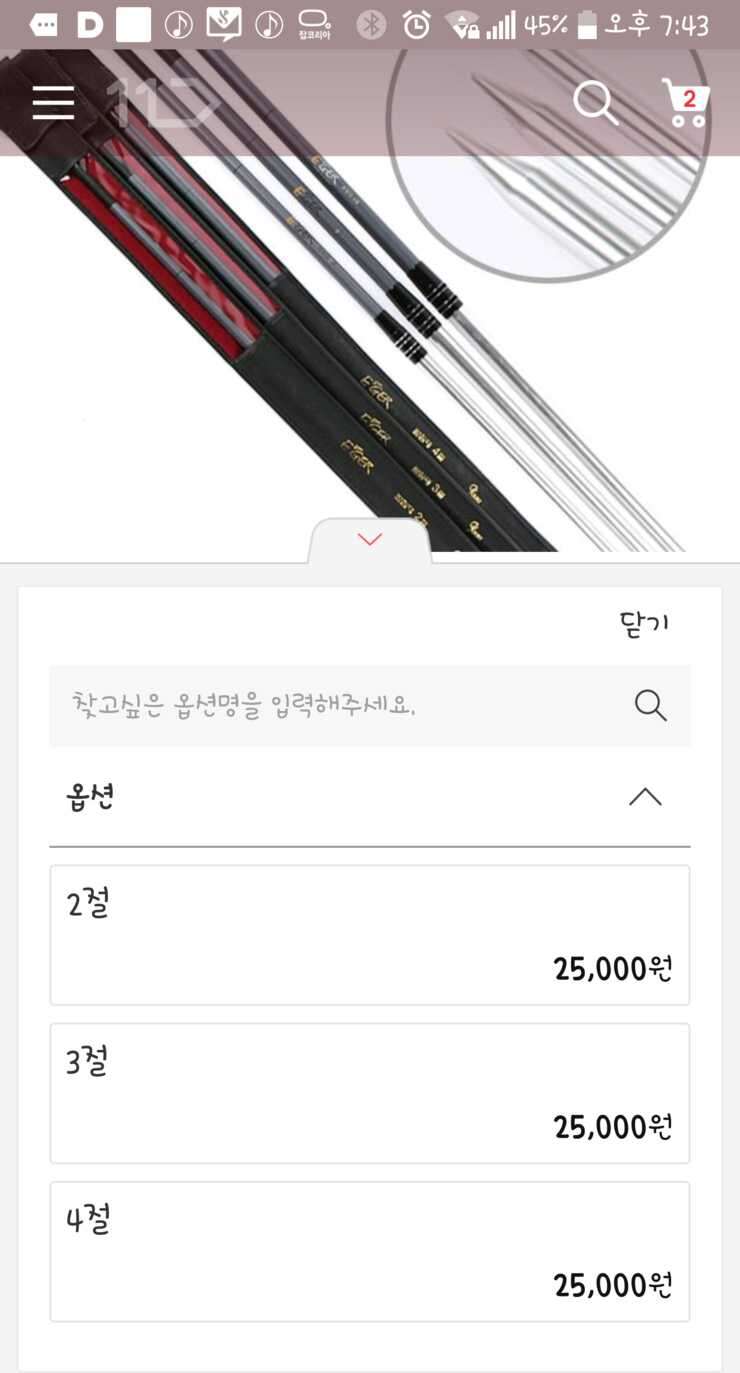The width and height of the screenshot is (740, 1373).
Task: Open the hamburger menu
Action: click(x=53, y=103)
